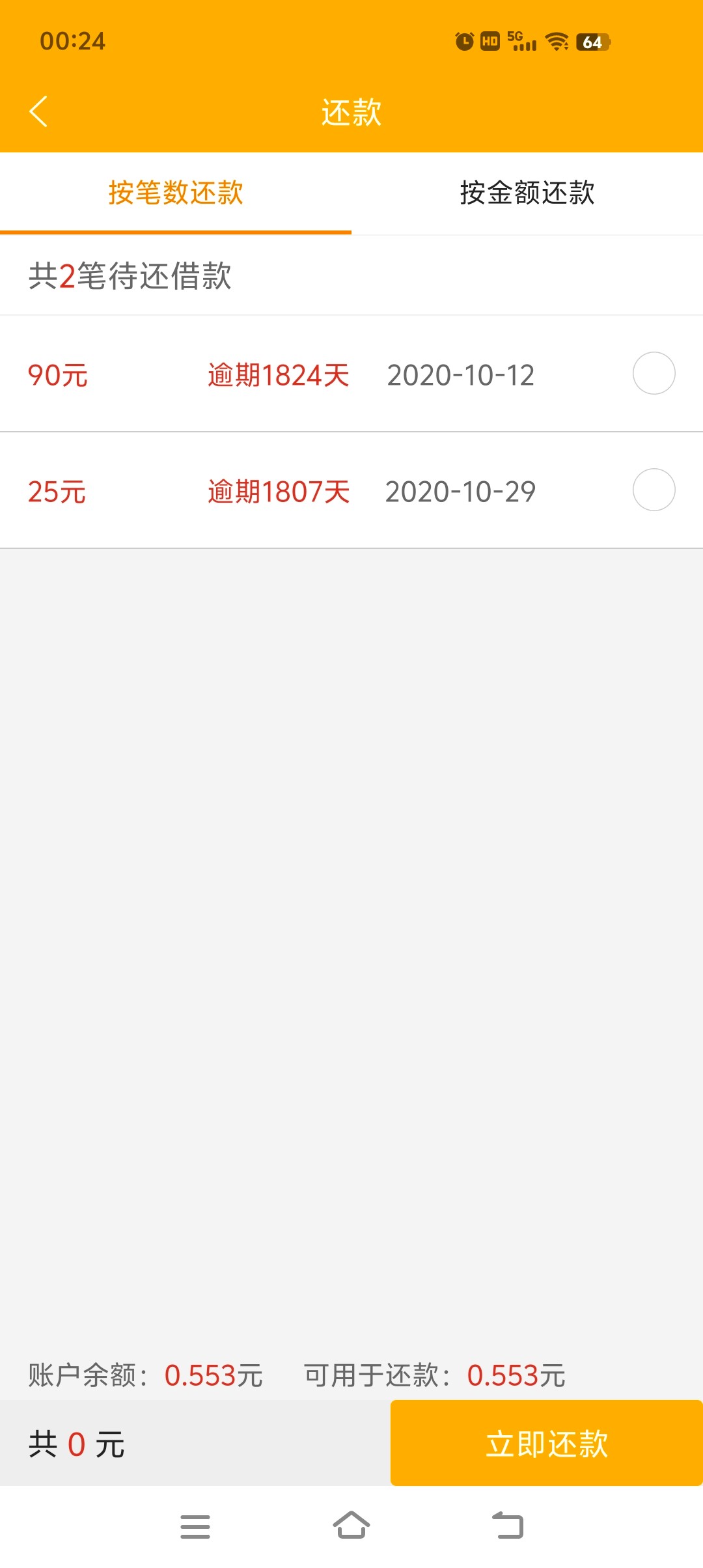The image size is (703, 1568).
Task: Select the 25元 overdue loan circle
Action: coord(655,490)
